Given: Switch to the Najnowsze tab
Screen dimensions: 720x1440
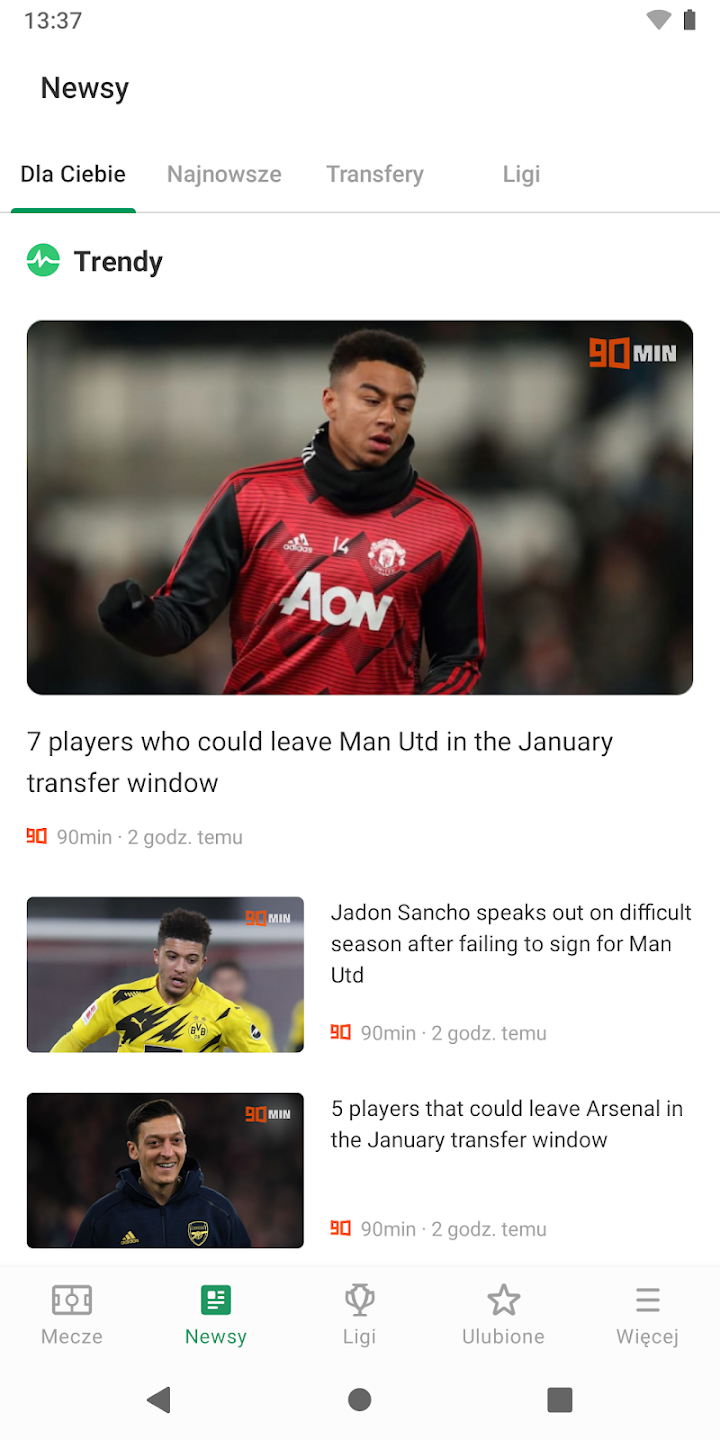Looking at the screenshot, I should (x=224, y=174).
